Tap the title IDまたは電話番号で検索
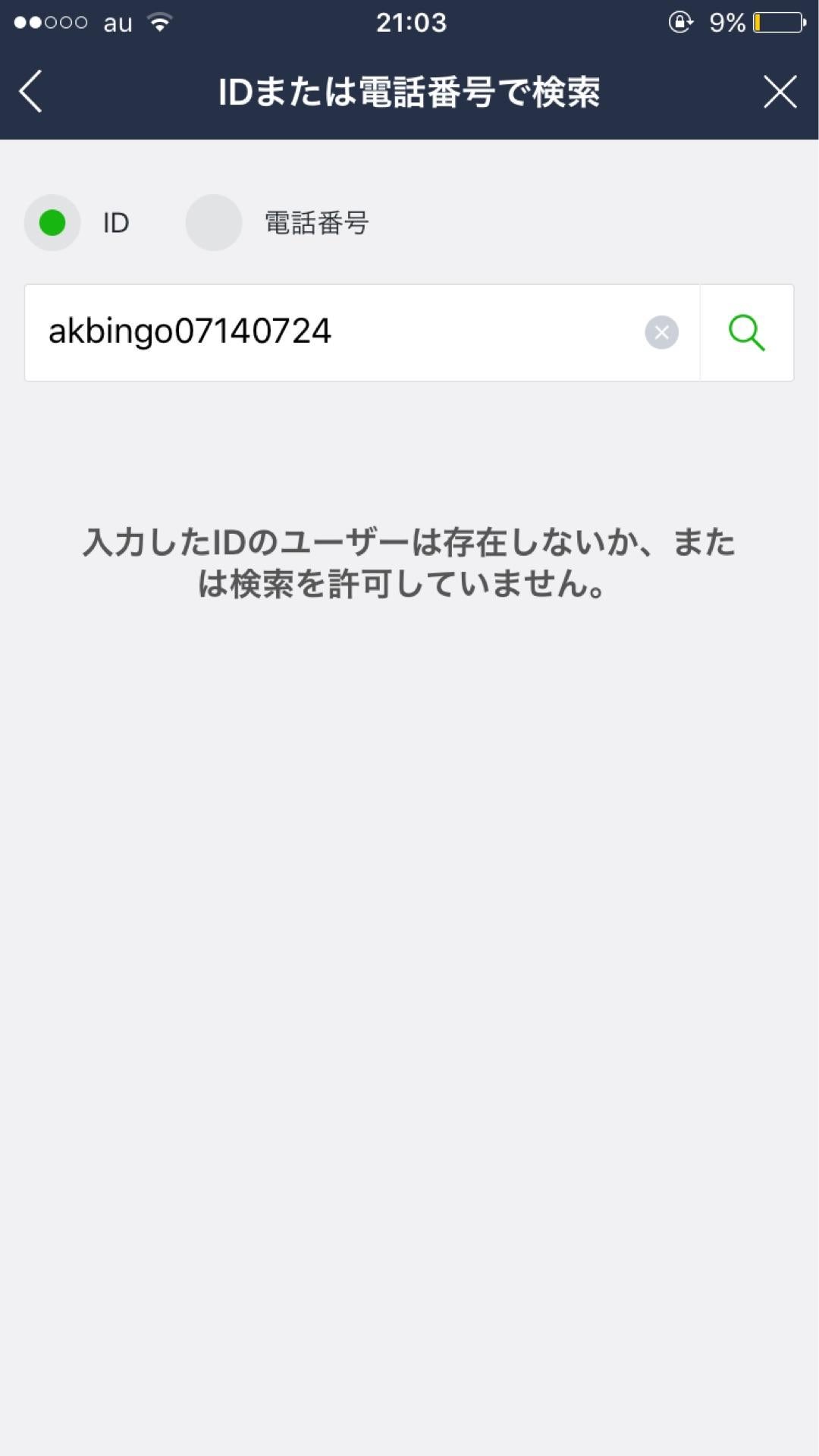819x1456 pixels. click(409, 91)
